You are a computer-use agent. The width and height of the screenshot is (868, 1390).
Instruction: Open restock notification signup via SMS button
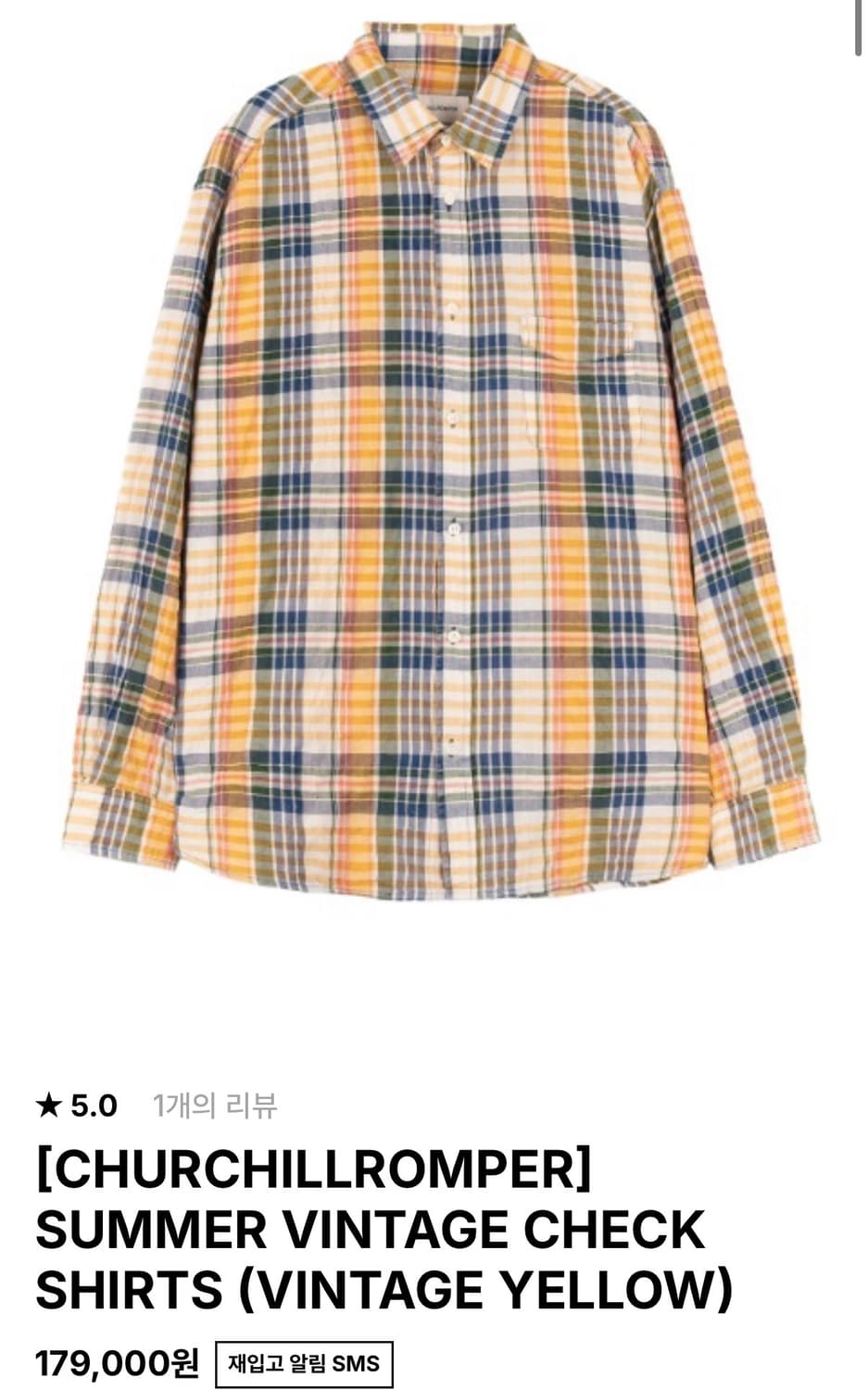click(304, 1362)
